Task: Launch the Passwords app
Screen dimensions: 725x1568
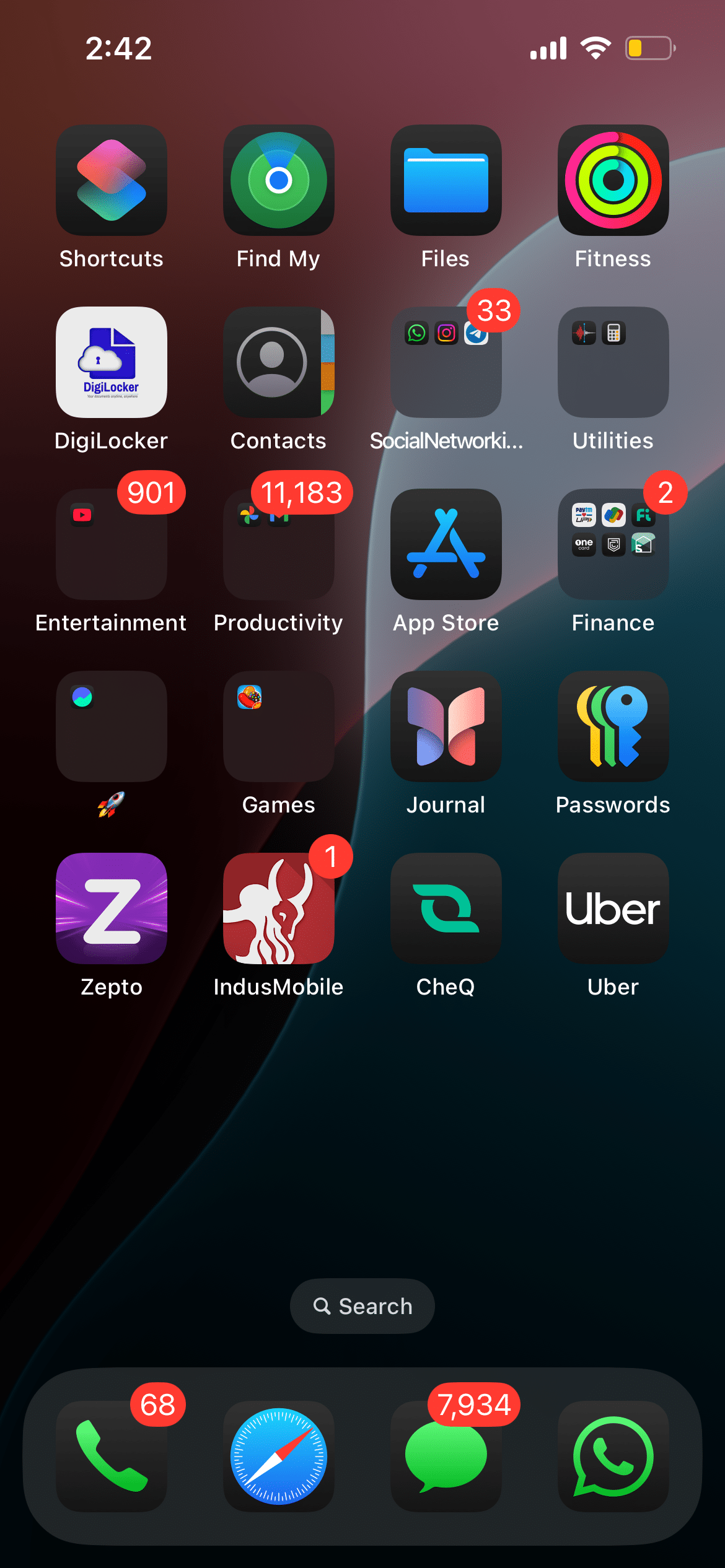Action: (613, 726)
